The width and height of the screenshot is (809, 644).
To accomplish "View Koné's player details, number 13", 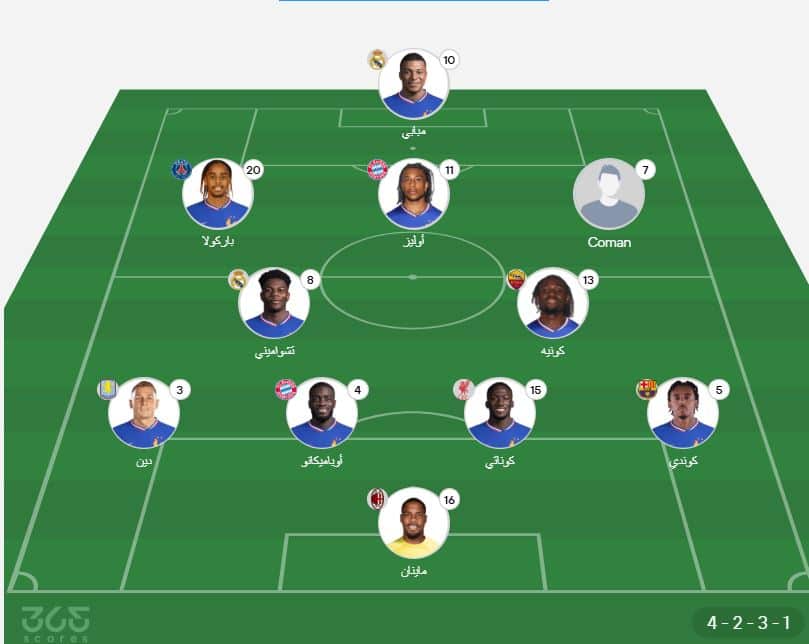I will coord(552,303).
